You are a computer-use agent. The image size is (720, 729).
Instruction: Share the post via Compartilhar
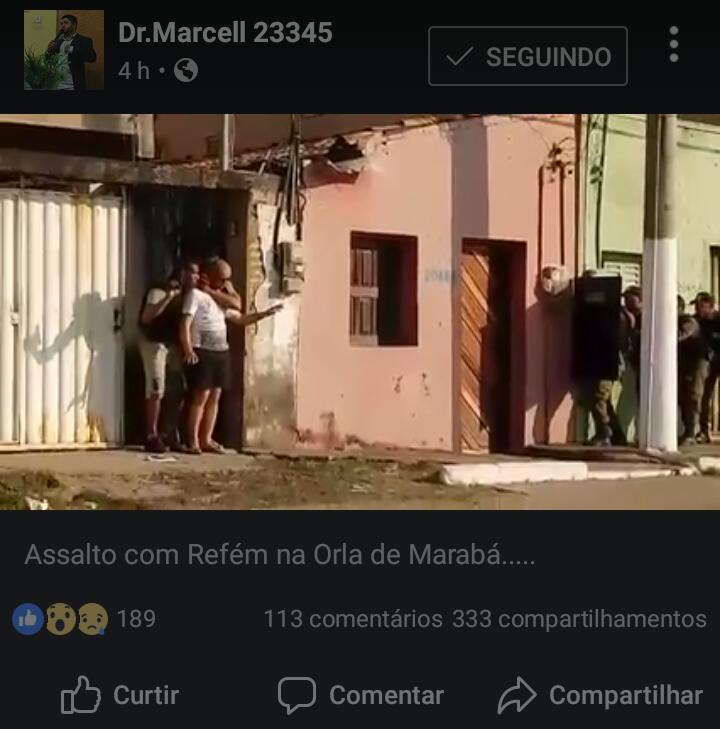600,695
